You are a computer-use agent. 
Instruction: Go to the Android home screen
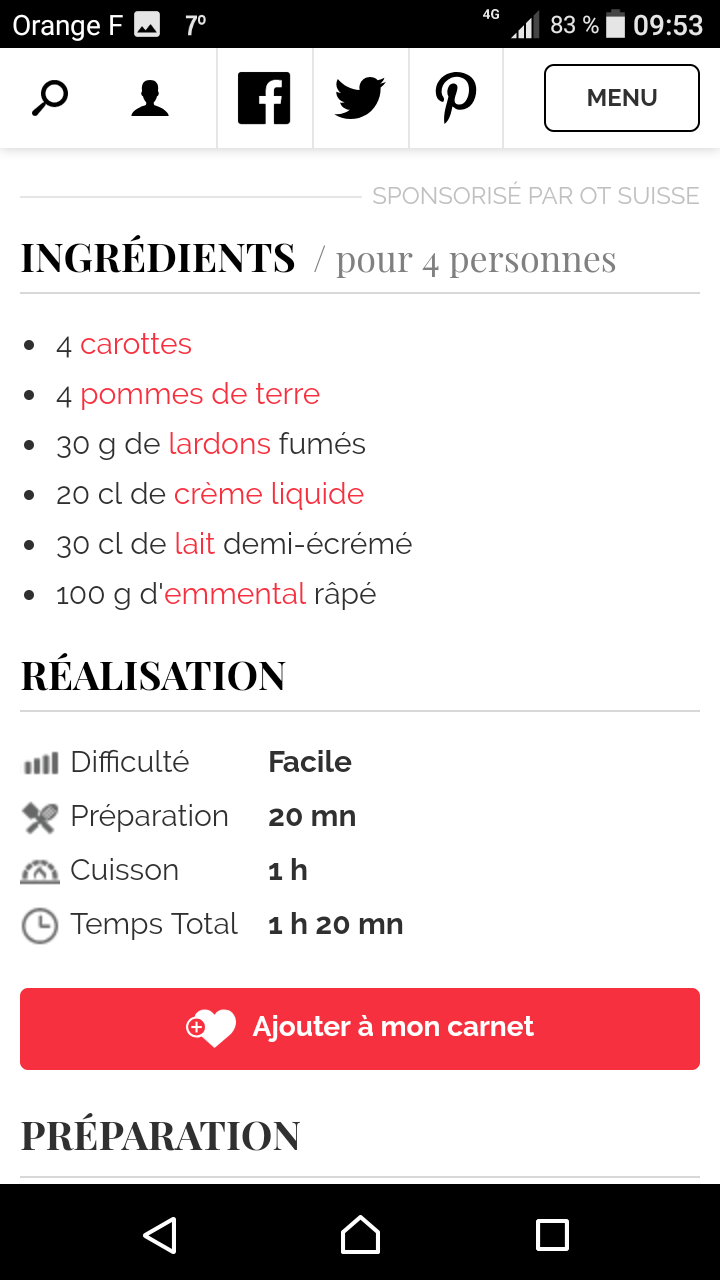pyautogui.click(x=360, y=1235)
